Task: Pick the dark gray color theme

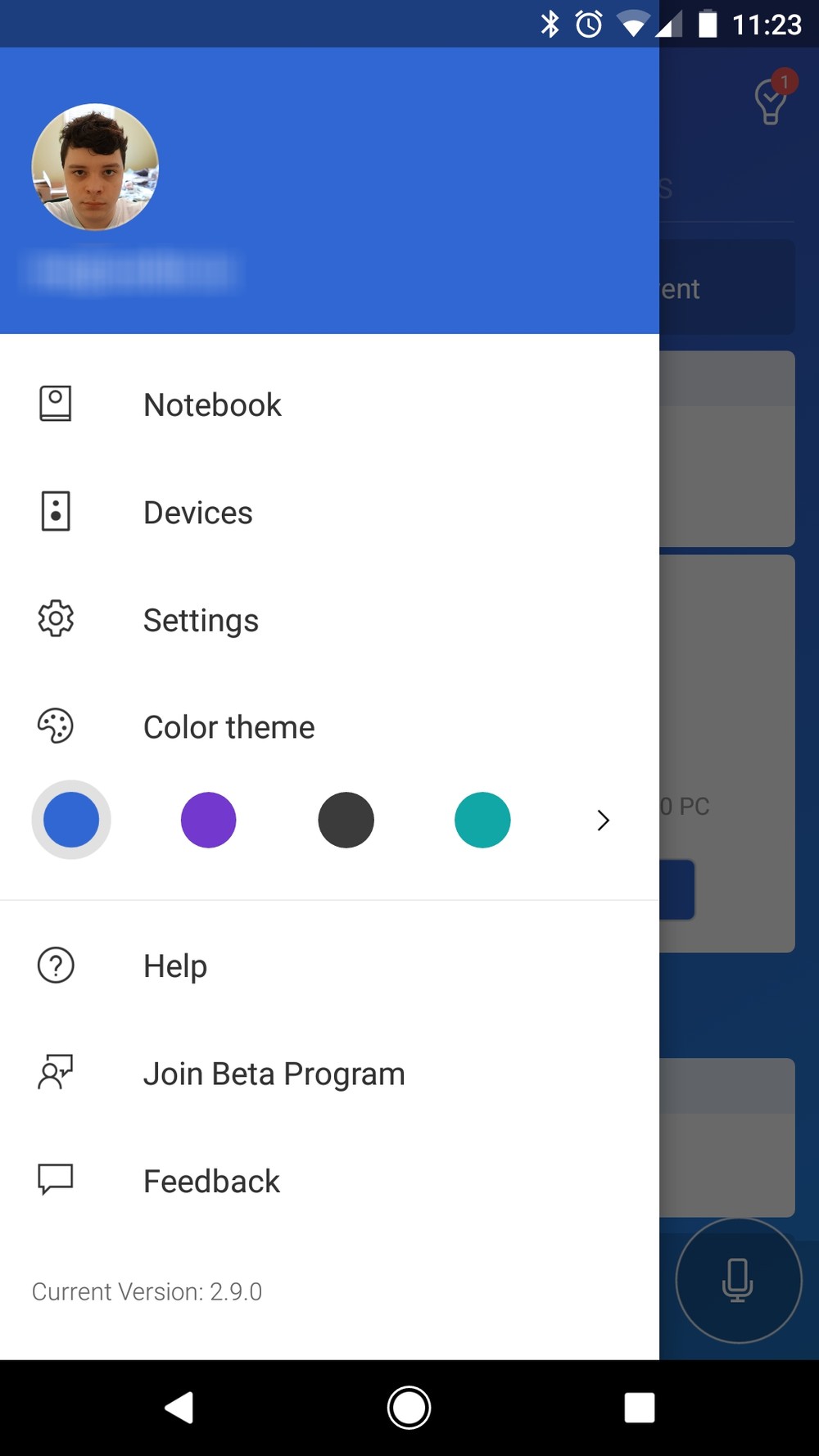Action: click(346, 820)
